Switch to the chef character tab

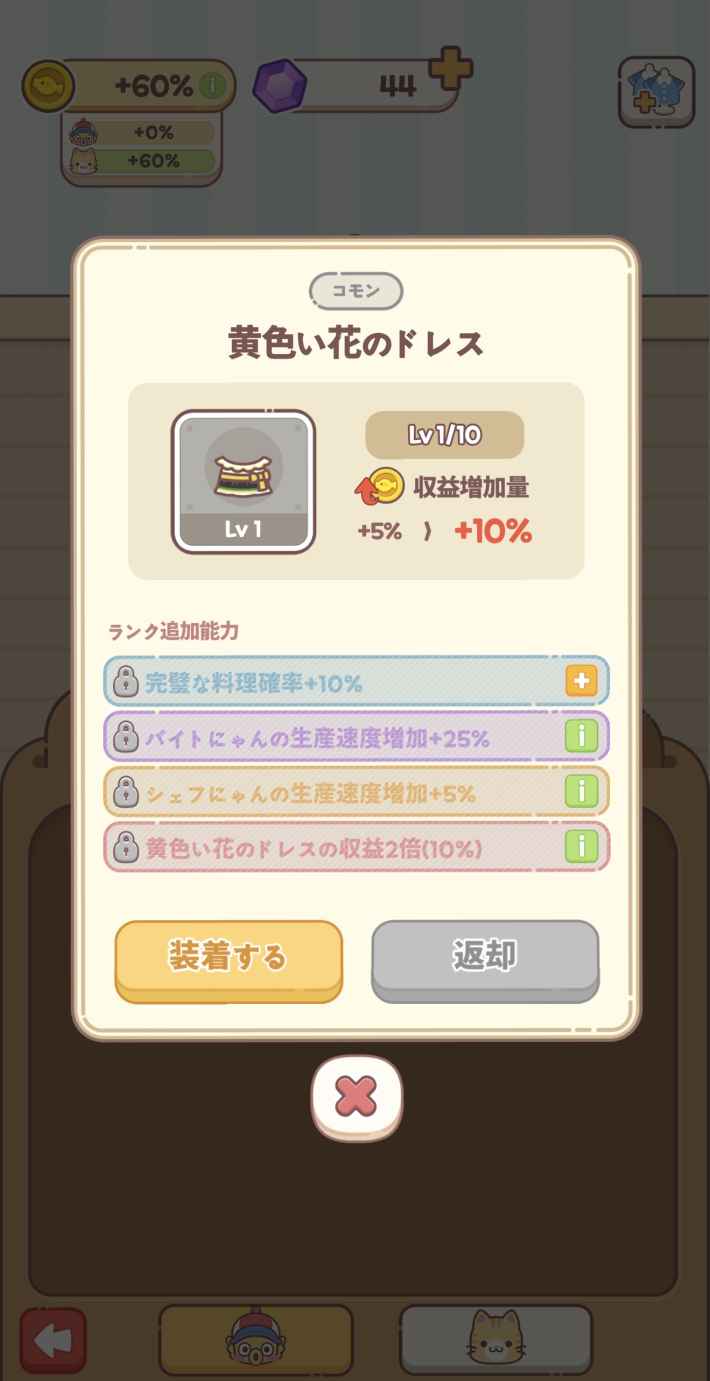click(x=255, y=1341)
